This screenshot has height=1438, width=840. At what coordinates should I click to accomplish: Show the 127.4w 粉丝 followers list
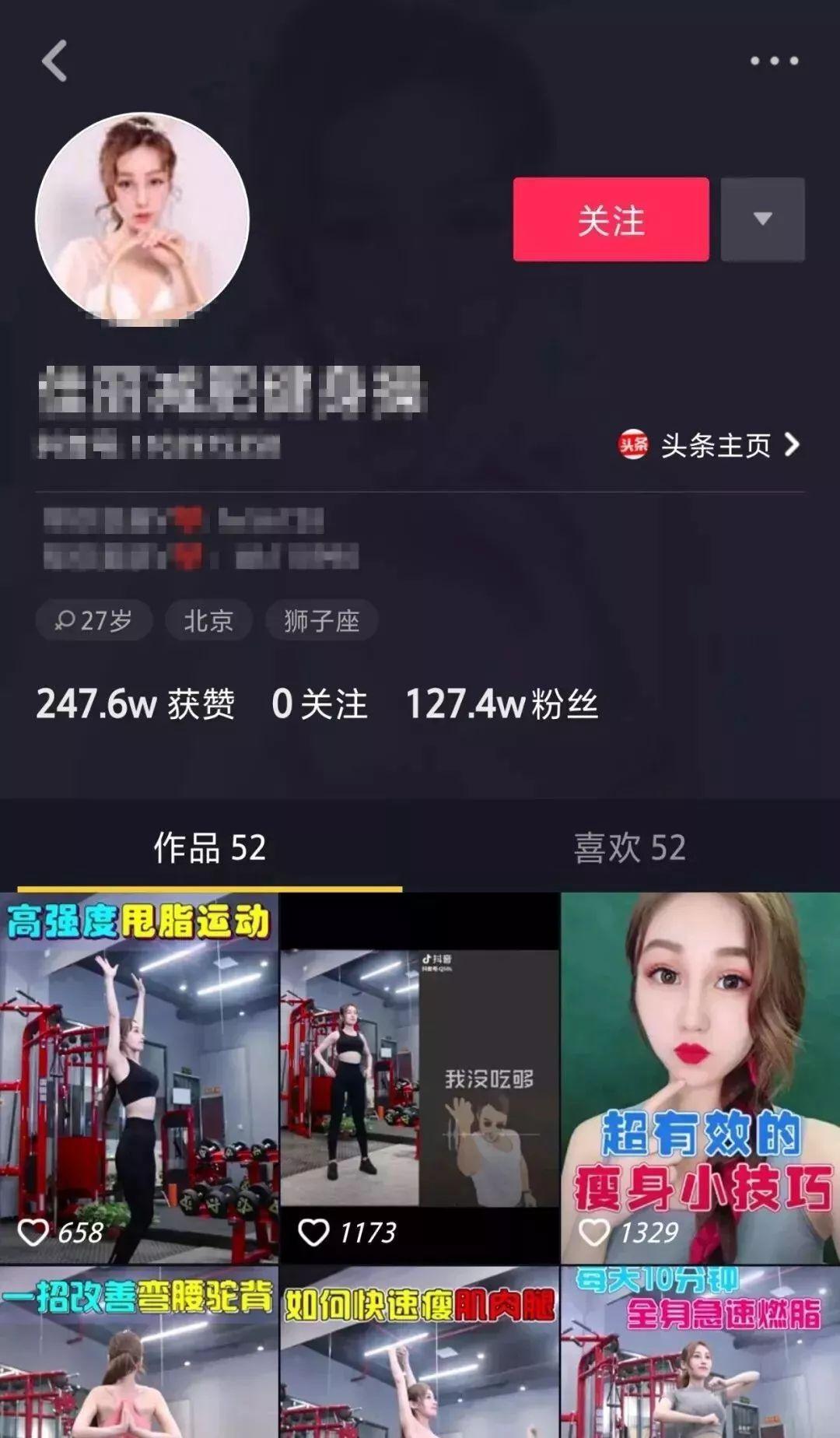[502, 704]
